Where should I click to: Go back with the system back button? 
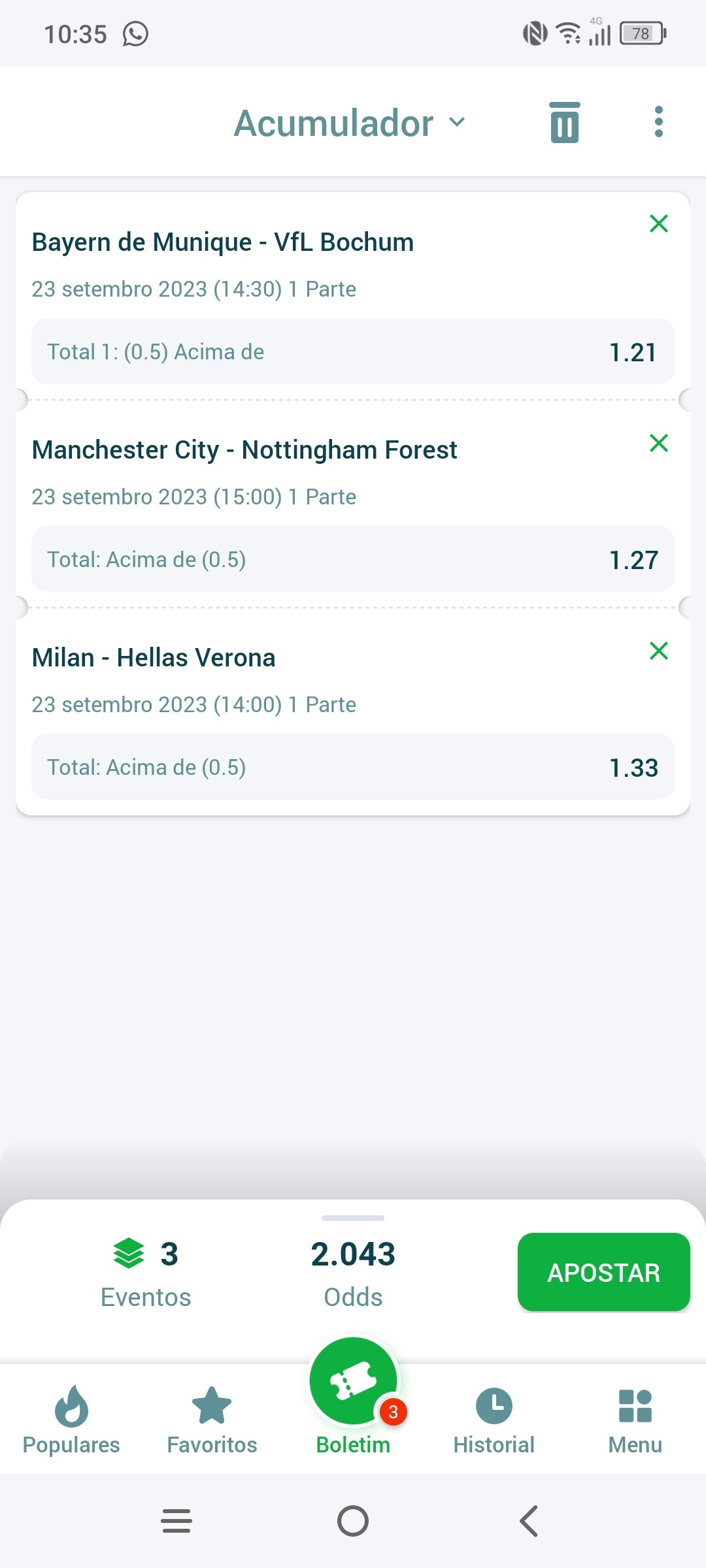pyautogui.click(x=529, y=1521)
